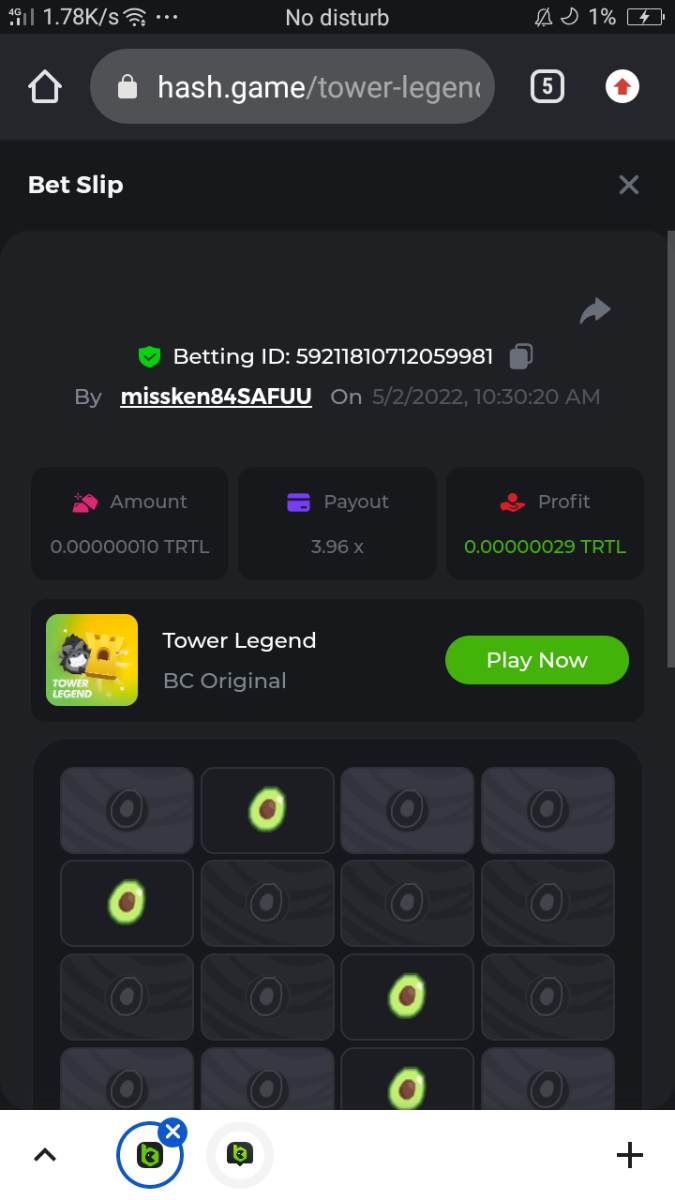Viewport: 675px width, 1200px height.
Task: Share this bet slip
Action: [595, 311]
